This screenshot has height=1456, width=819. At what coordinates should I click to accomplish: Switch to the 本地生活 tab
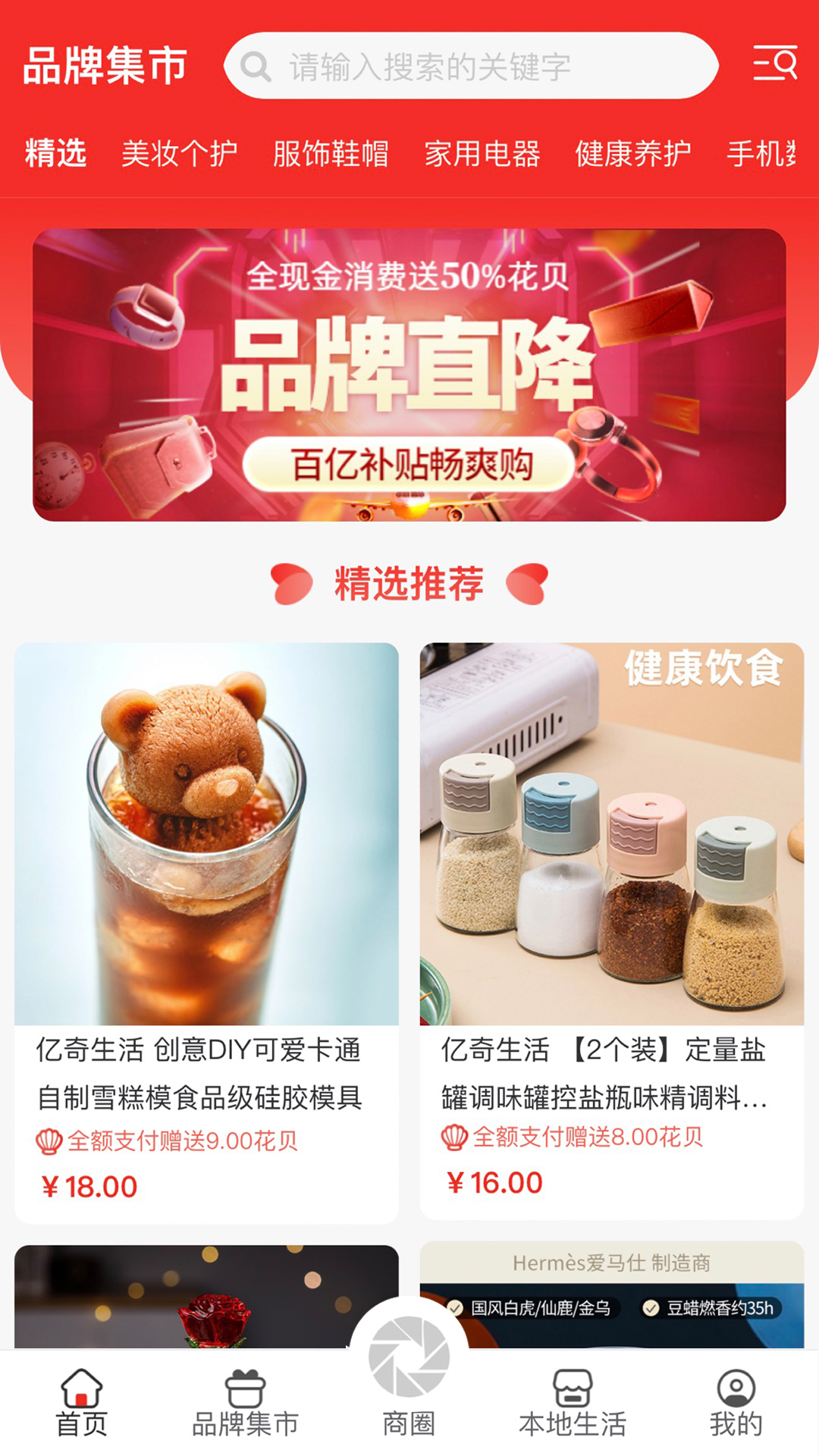(573, 1403)
